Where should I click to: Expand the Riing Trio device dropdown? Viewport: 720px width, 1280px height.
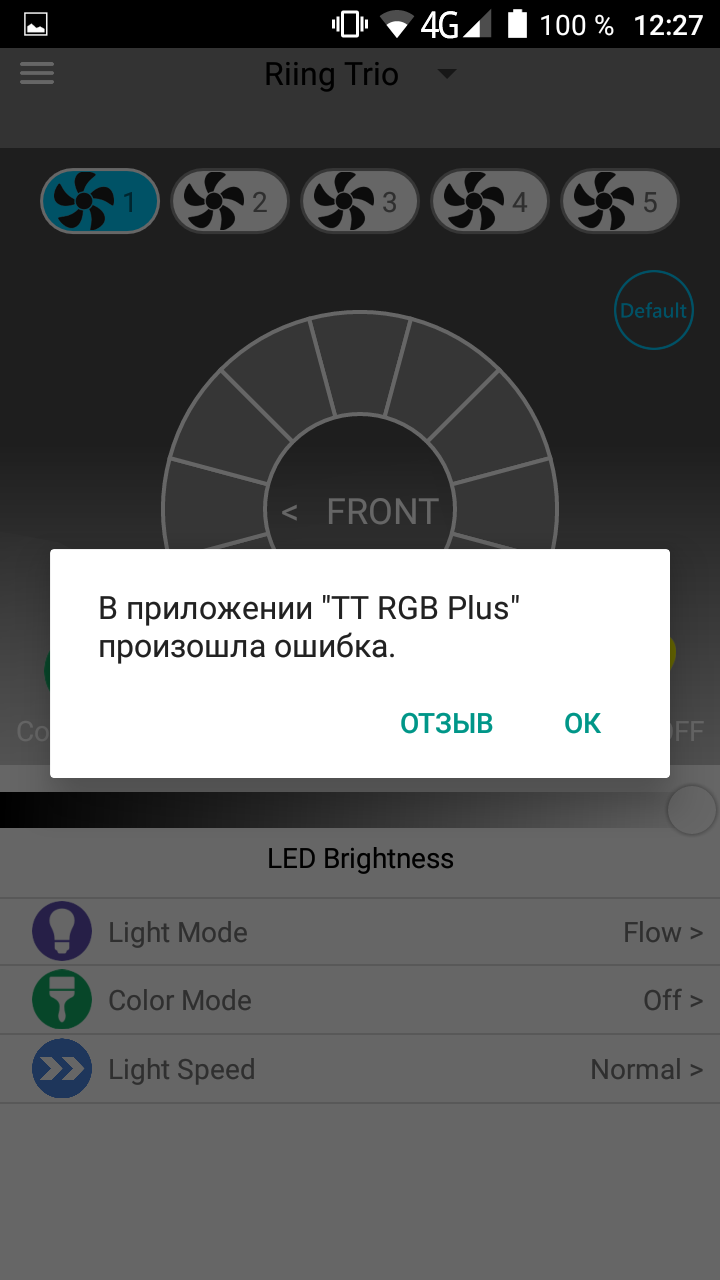tap(447, 74)
